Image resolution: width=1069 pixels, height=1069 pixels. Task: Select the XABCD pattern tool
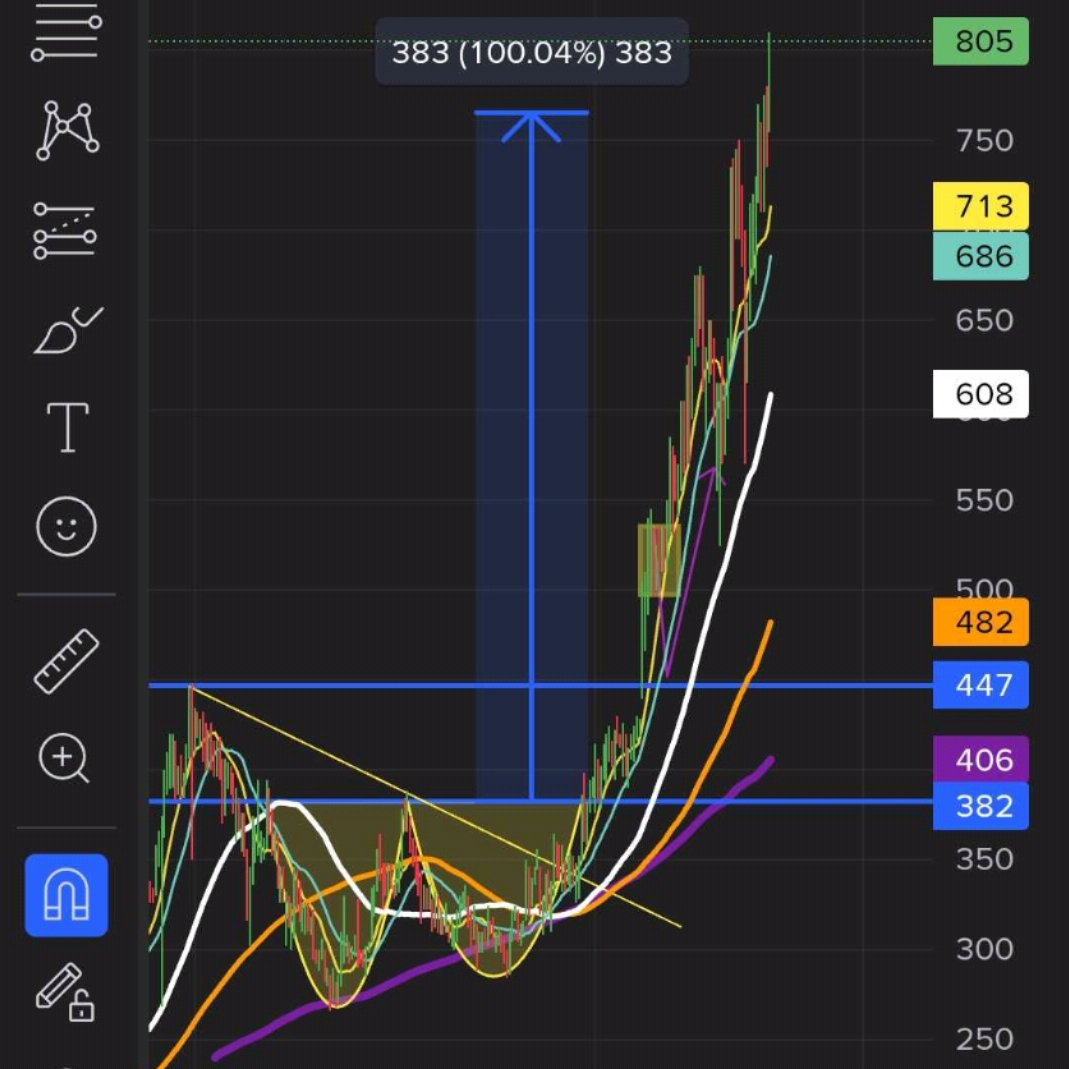point(67,131)
